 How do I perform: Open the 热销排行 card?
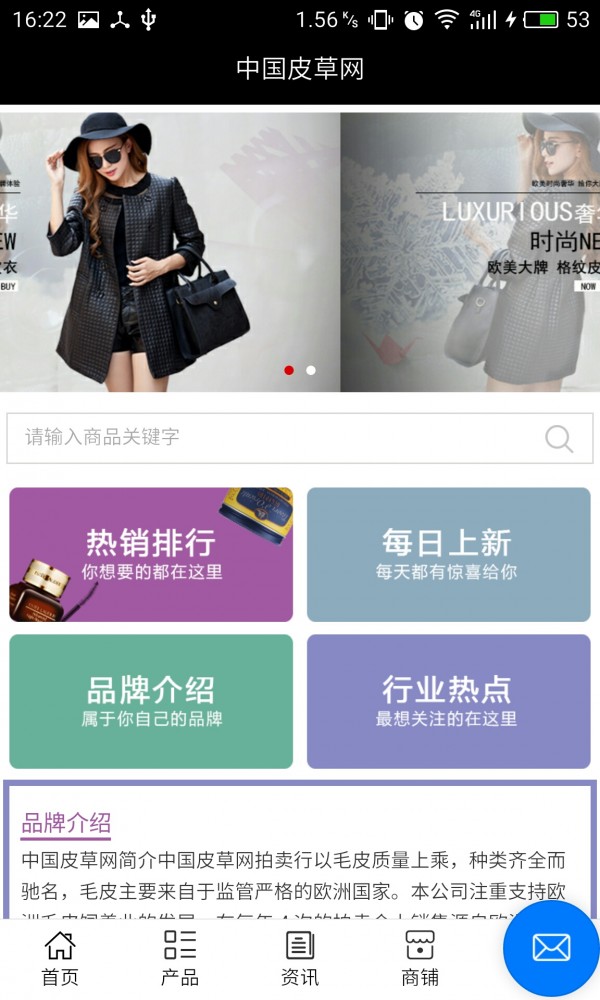tap(151, 554)
